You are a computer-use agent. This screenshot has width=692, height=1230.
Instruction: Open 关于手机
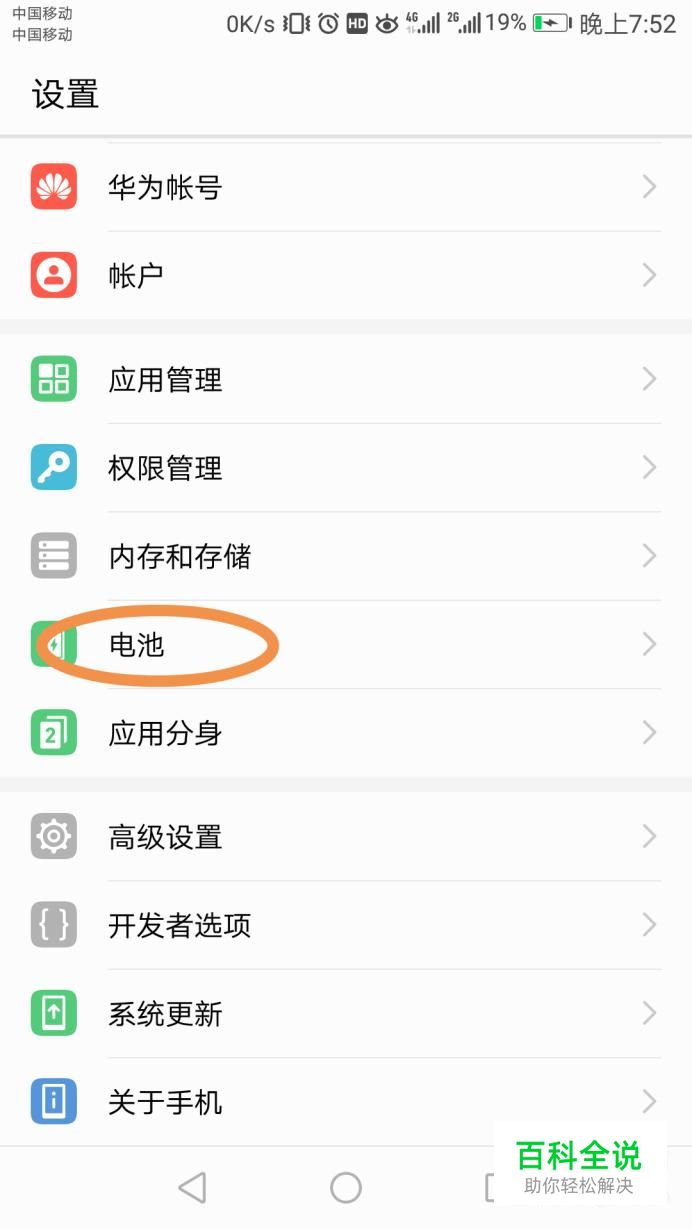[346, 1102]
